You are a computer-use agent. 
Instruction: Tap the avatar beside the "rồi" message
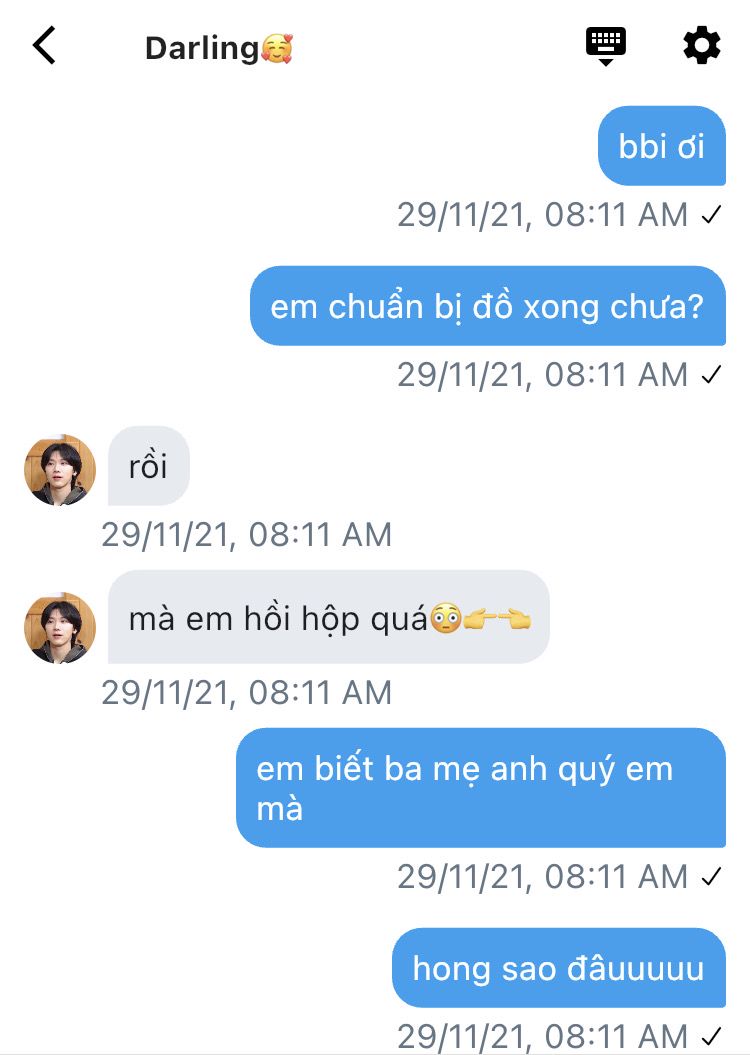60,470
